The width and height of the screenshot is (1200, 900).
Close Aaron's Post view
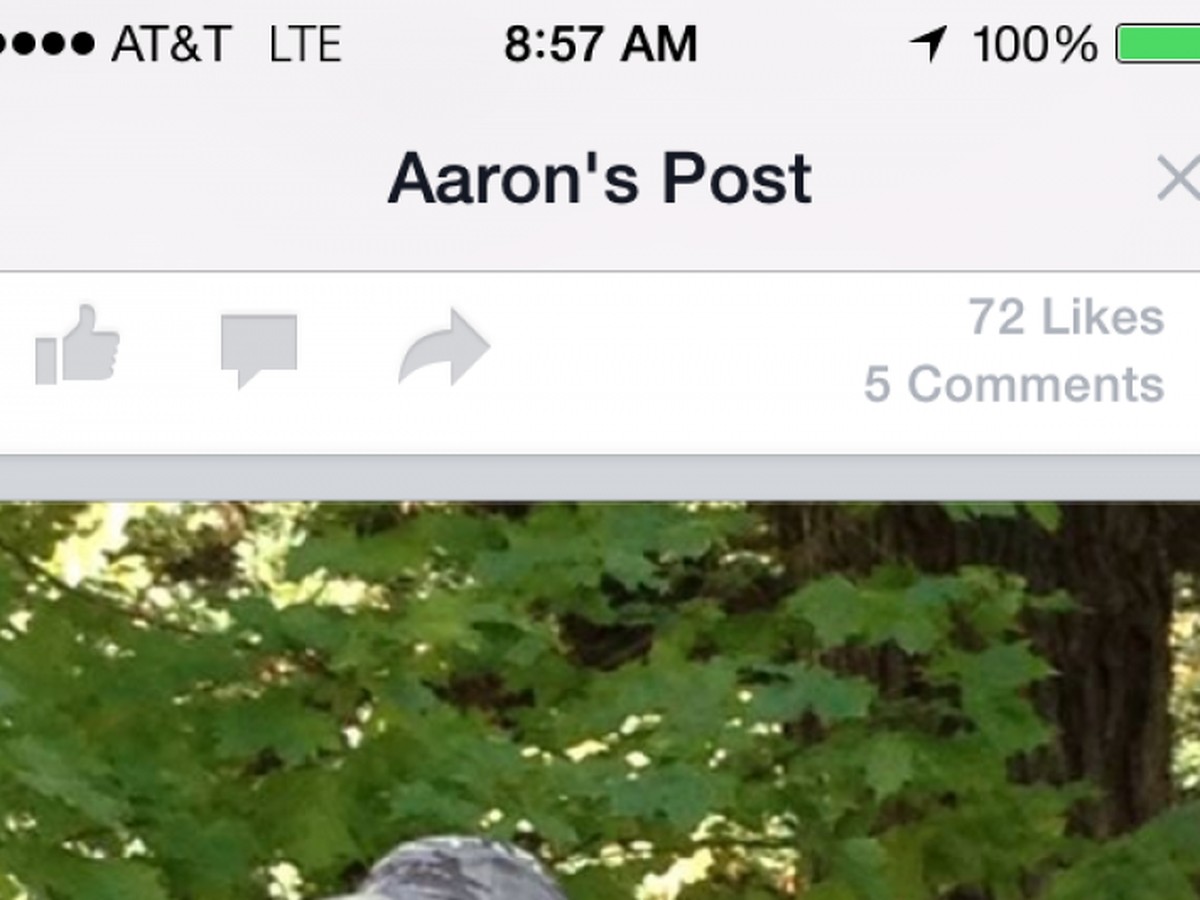click(1177, 180)
